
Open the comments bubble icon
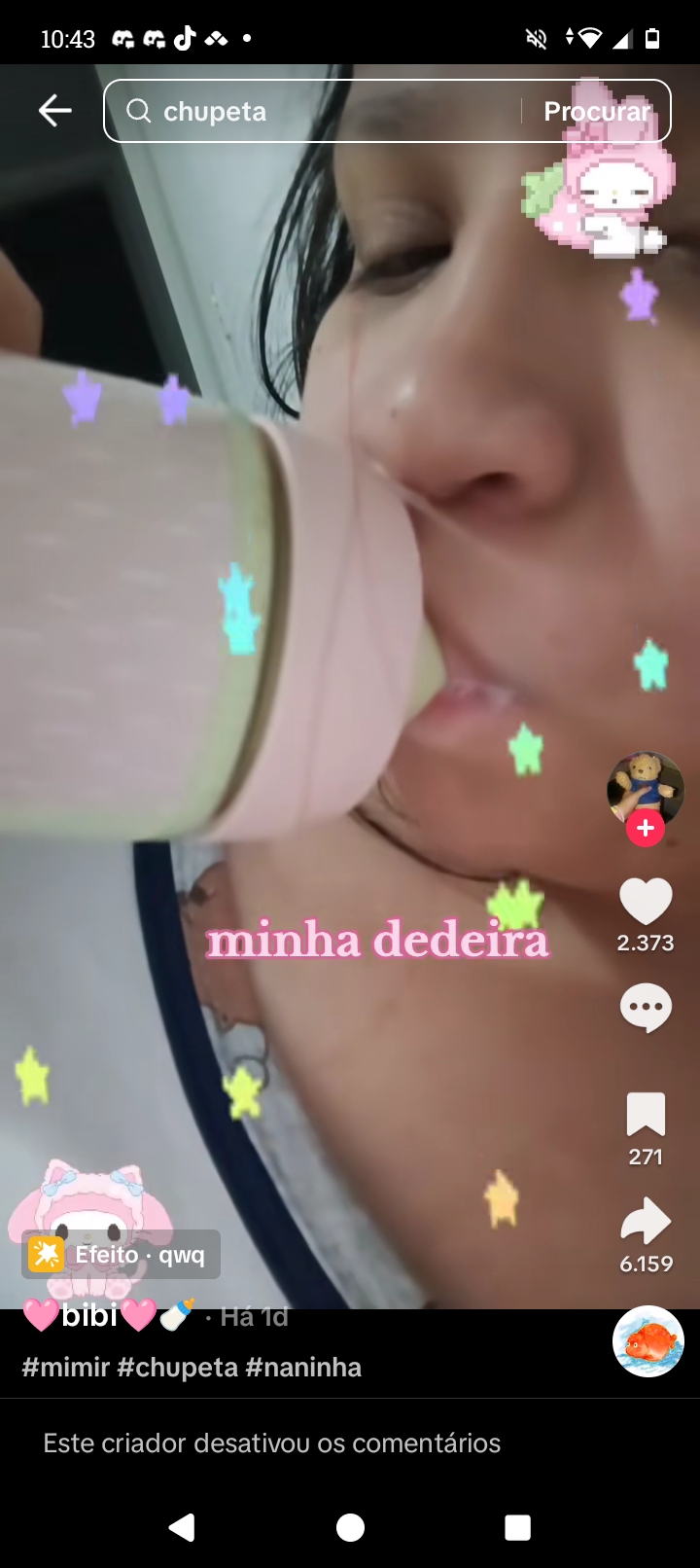tap(646, 1009)
